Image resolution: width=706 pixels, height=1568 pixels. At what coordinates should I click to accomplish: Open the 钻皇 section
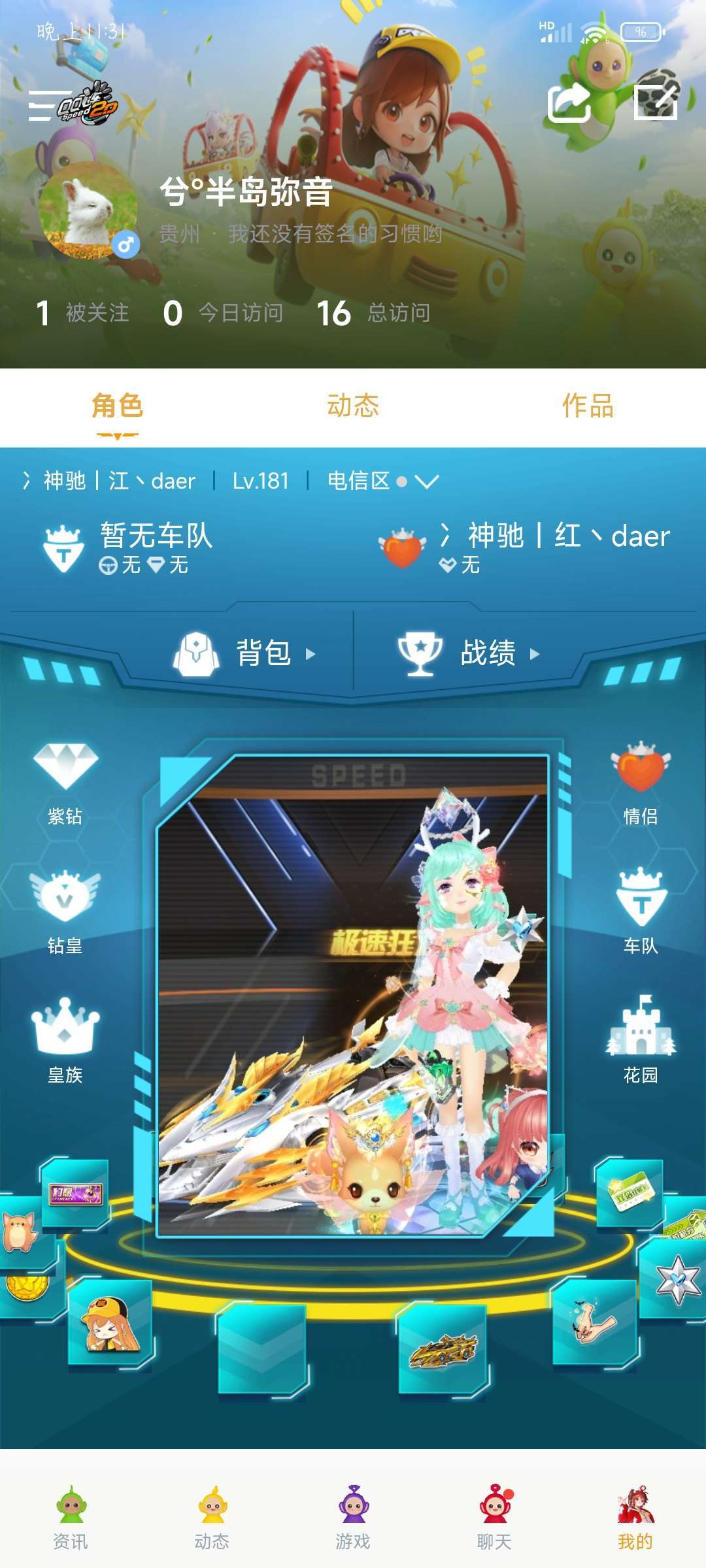tap(65, 913)
